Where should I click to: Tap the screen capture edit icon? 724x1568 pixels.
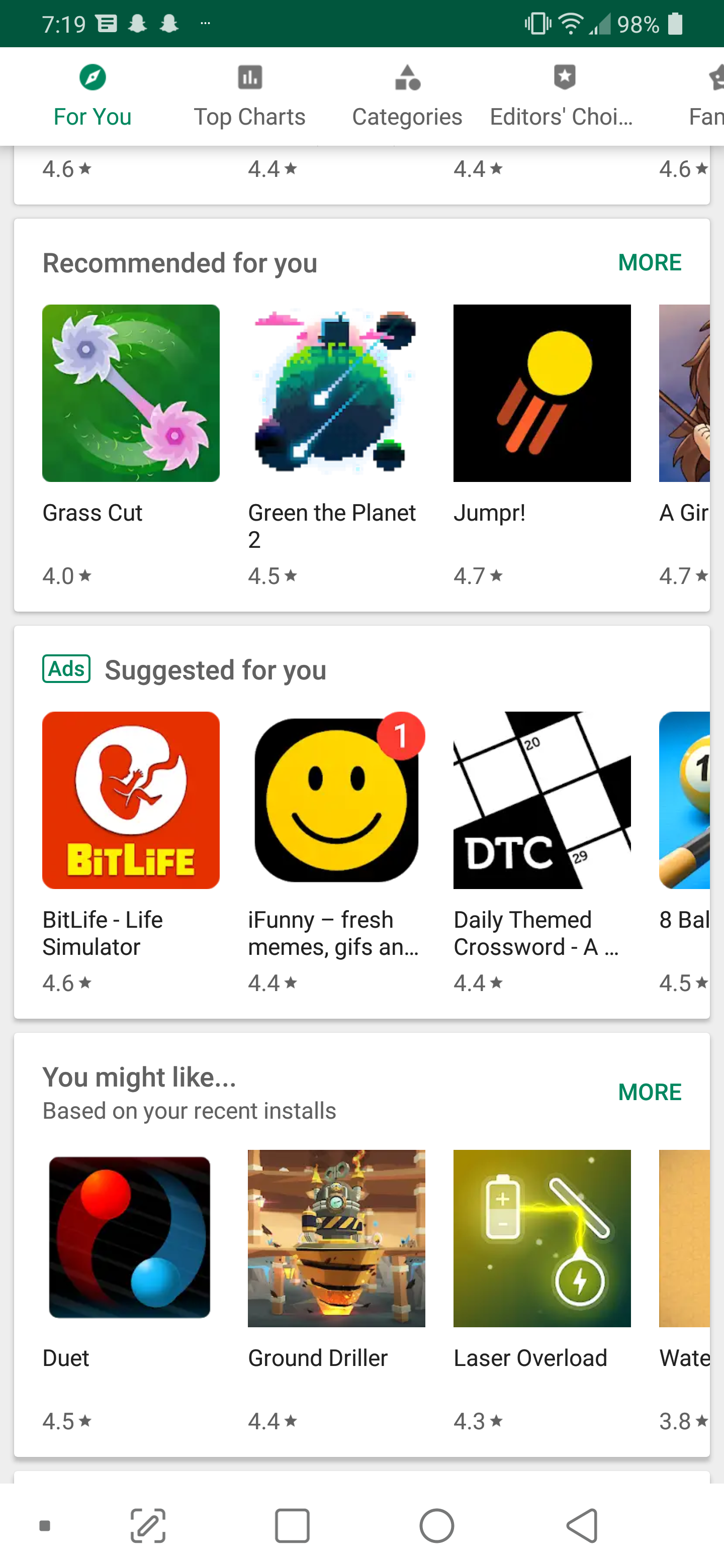tap(148, 1525)
